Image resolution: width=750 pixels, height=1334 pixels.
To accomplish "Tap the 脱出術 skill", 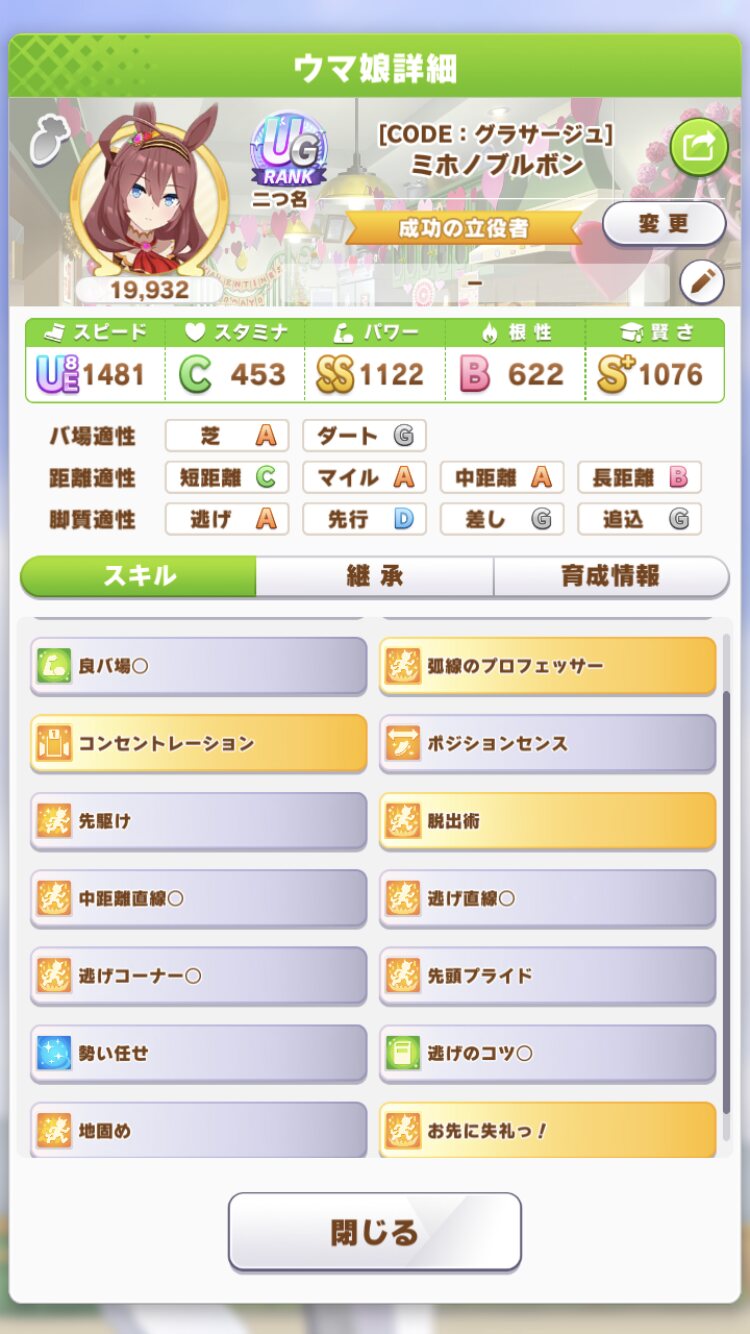I will point(548,821).
